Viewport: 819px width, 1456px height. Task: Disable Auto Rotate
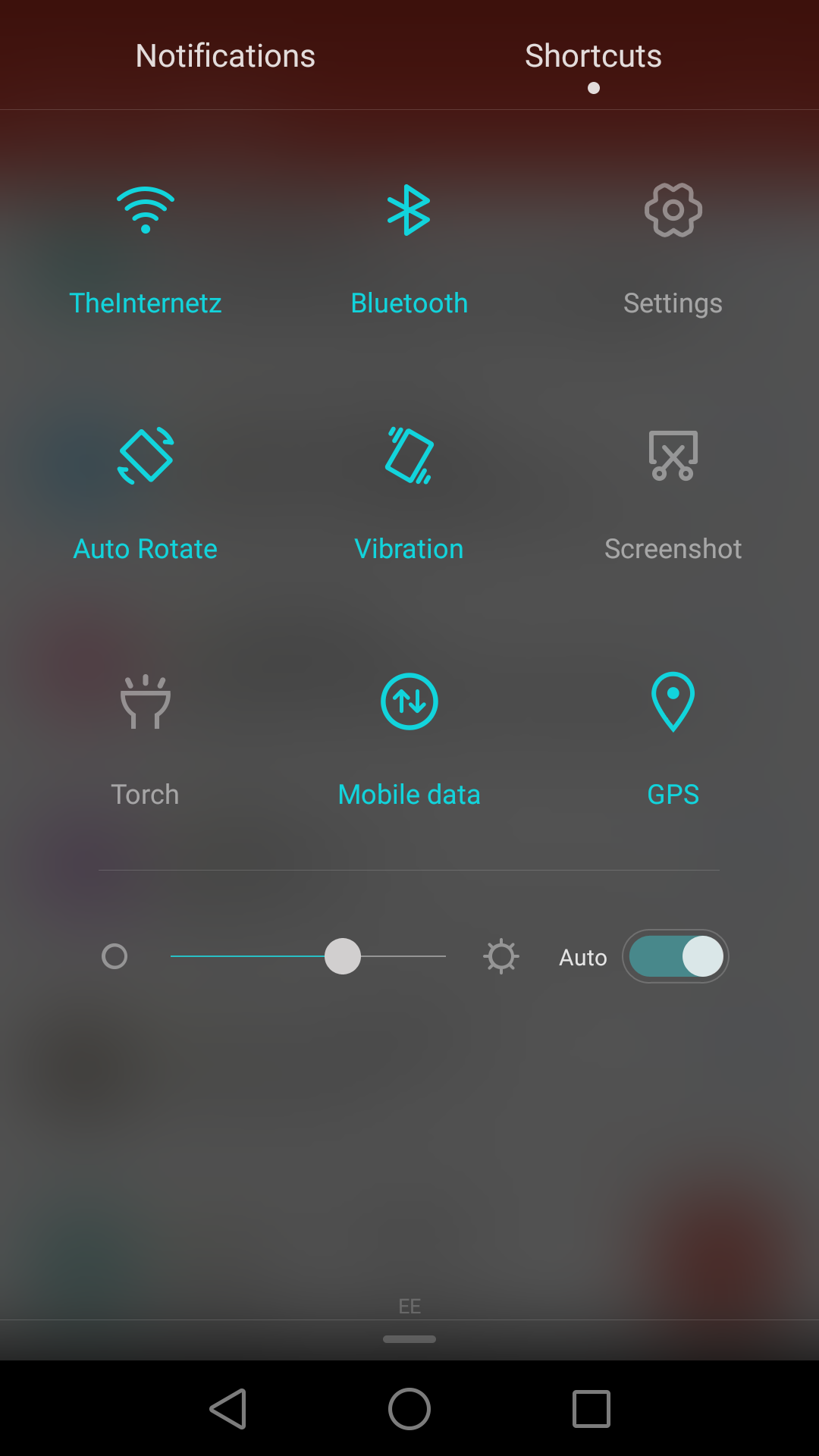click(146, 494)
